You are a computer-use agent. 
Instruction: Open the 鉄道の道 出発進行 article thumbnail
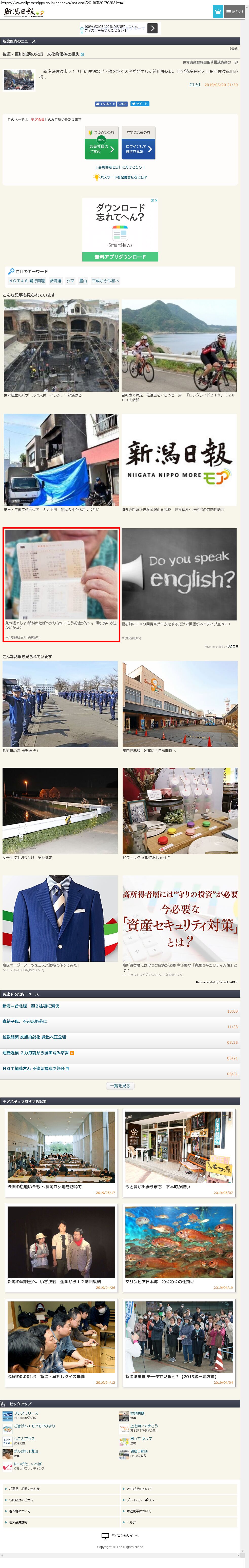tap(60, 705)
